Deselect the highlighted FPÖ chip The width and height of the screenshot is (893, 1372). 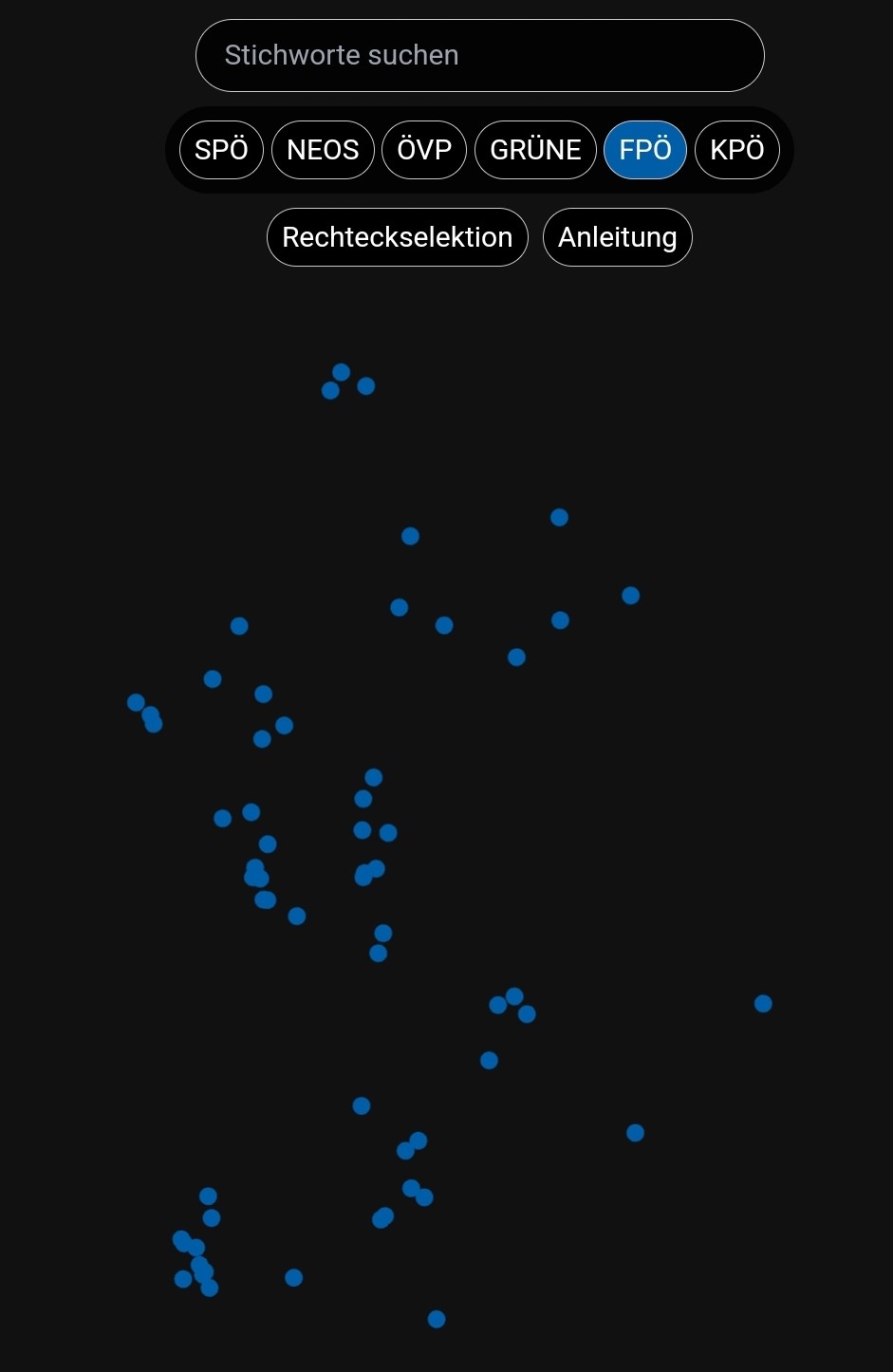click(x=645, y=150)
